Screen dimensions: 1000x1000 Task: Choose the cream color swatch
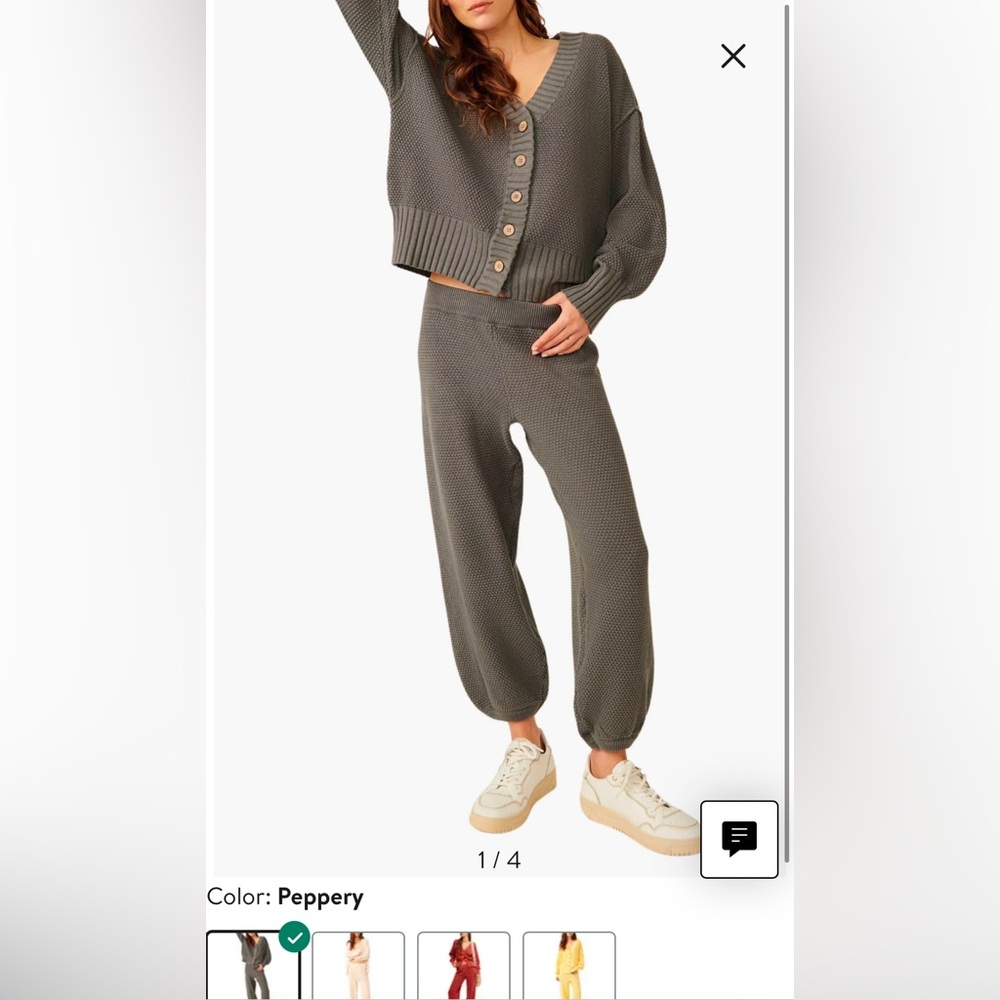tap(358, 966)
